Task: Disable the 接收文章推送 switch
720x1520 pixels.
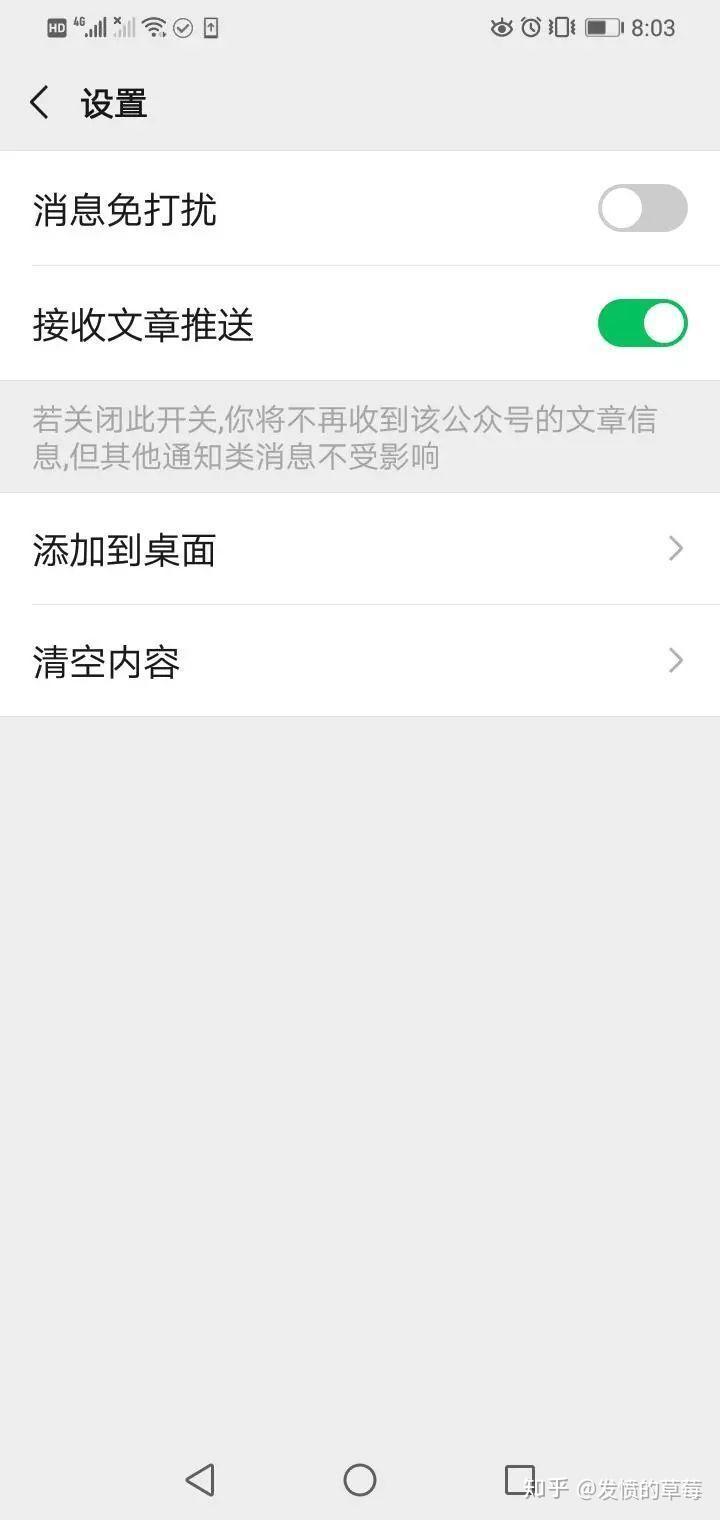Action: tap(642, 324)
